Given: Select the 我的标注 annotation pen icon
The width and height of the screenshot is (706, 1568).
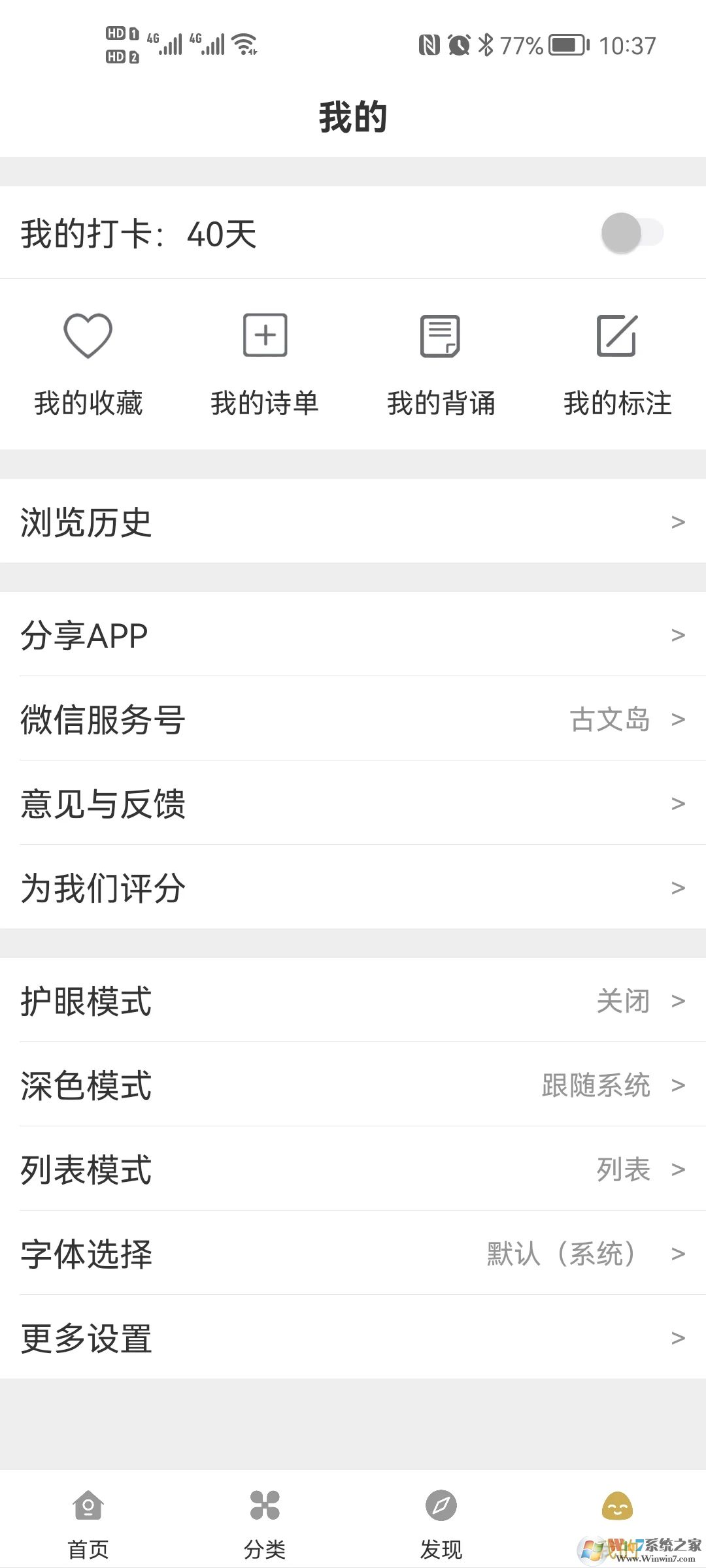Looking at the screenshot, I should tap(616, 335).
